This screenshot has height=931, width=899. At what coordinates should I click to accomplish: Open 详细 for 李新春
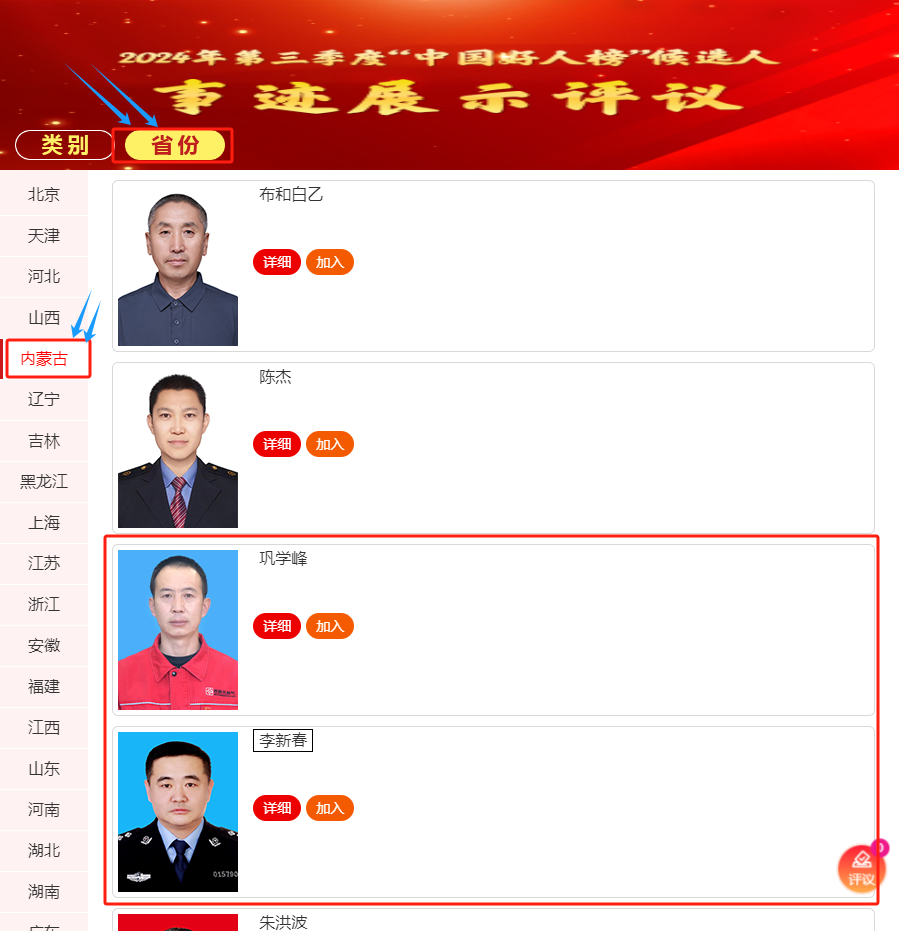[277, 808]
